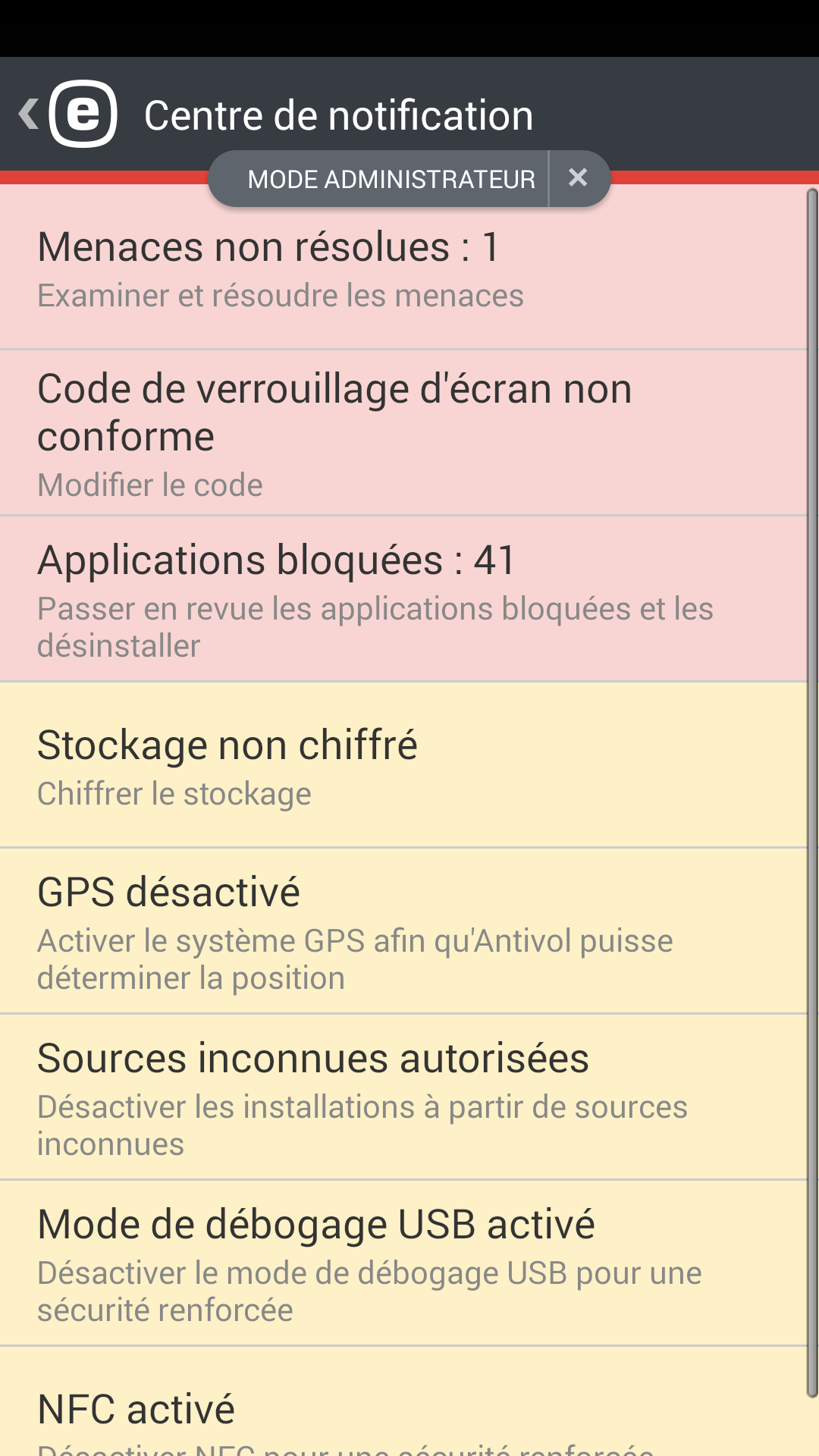Image resolution: width=819 pixels, height=1456 pixels.
Task: Tap the back chevron to return
Action: click(27, 114)
